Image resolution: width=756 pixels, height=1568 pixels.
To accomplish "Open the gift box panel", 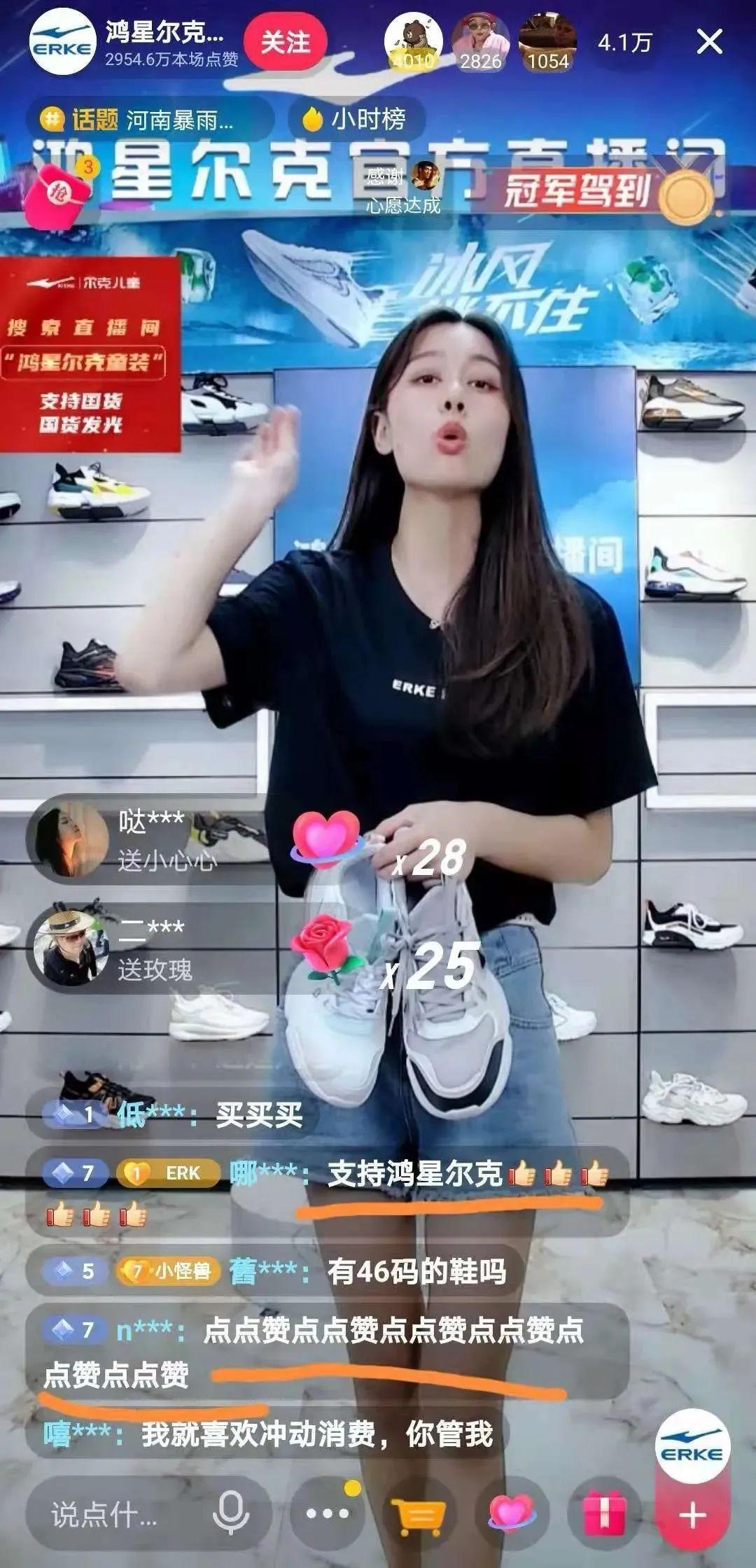I will click(x=604, y=1514).
